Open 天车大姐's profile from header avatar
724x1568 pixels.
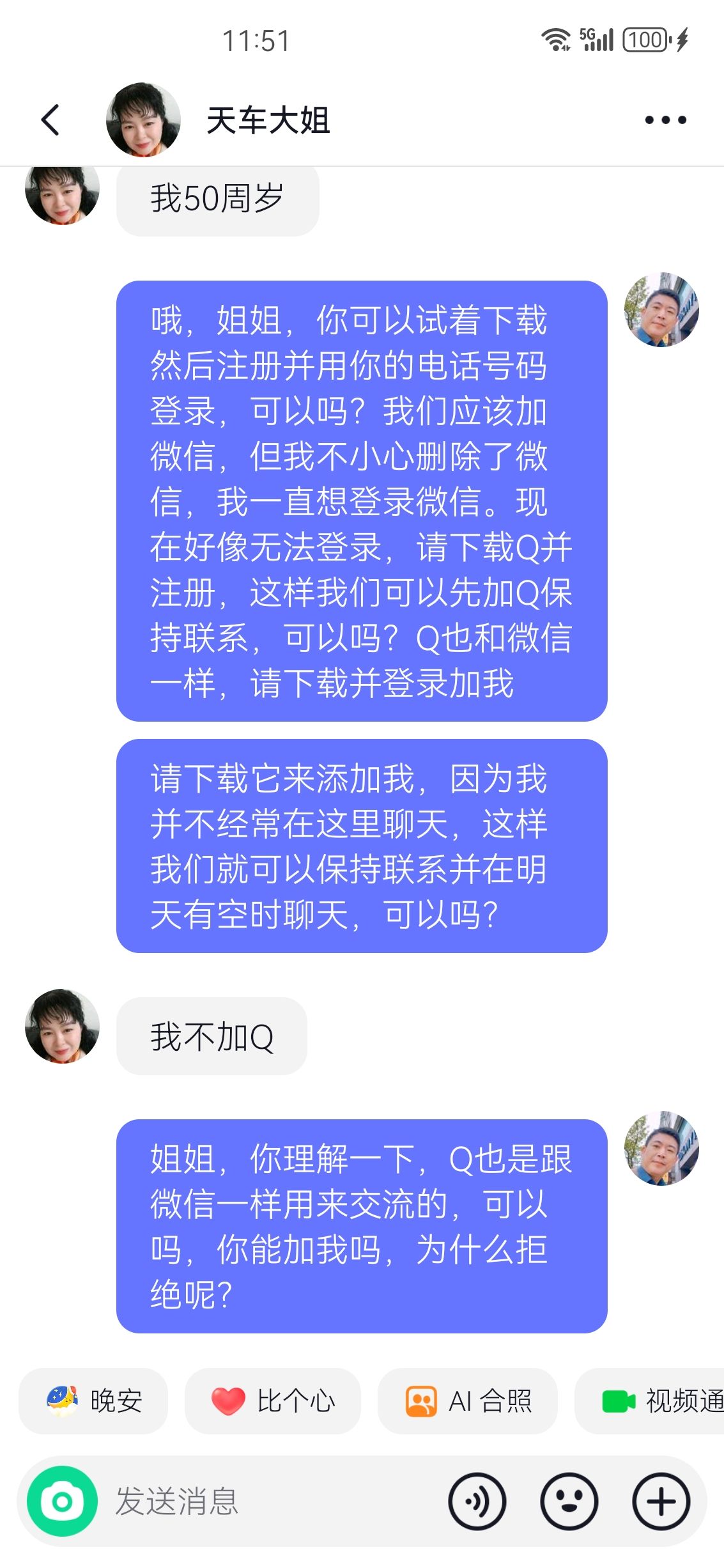143,120
